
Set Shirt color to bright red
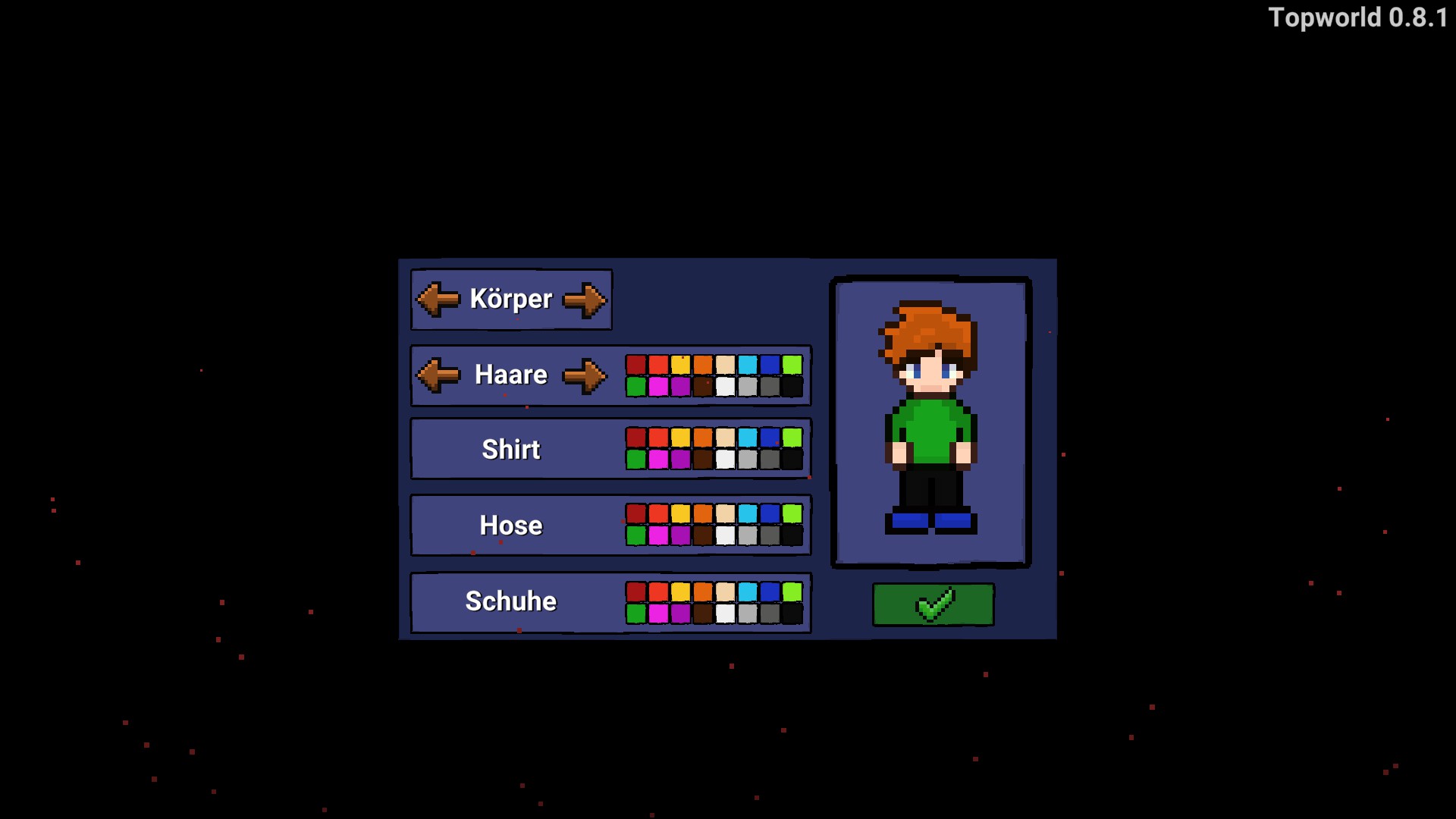point(658,438)
